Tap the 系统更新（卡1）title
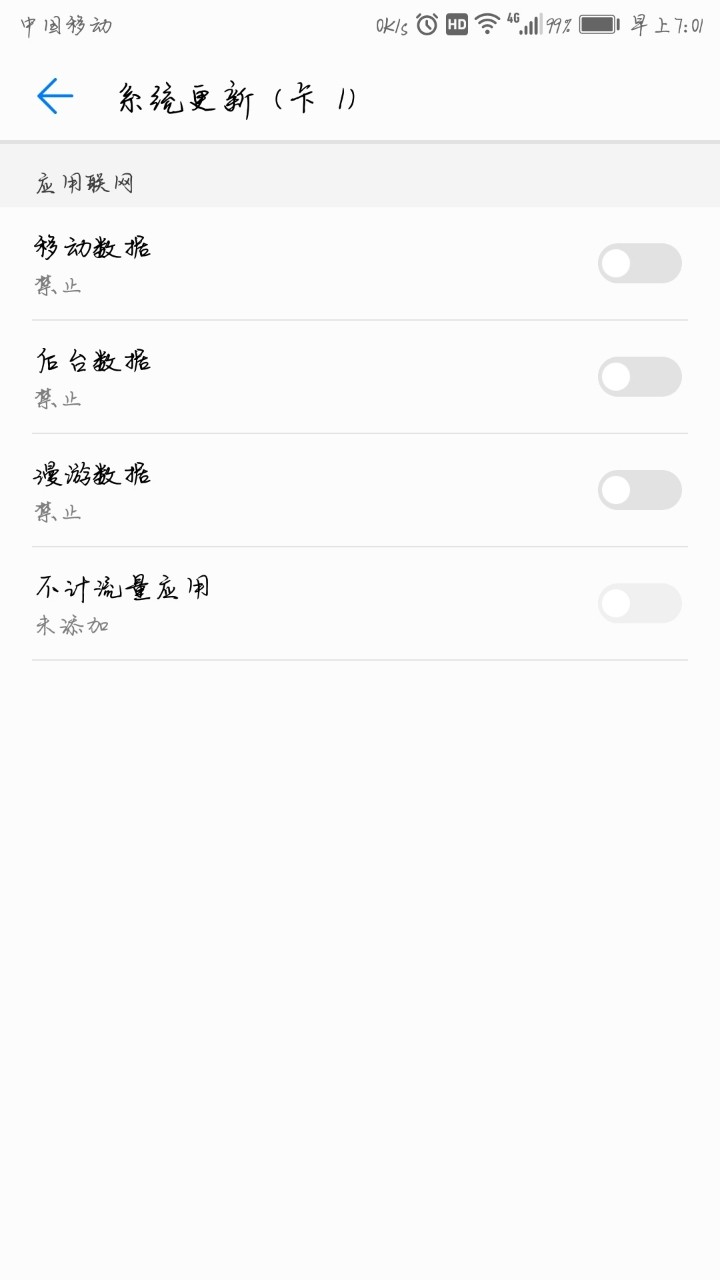The height and width of the screenshot is (1280, 720). pos(240,97)
